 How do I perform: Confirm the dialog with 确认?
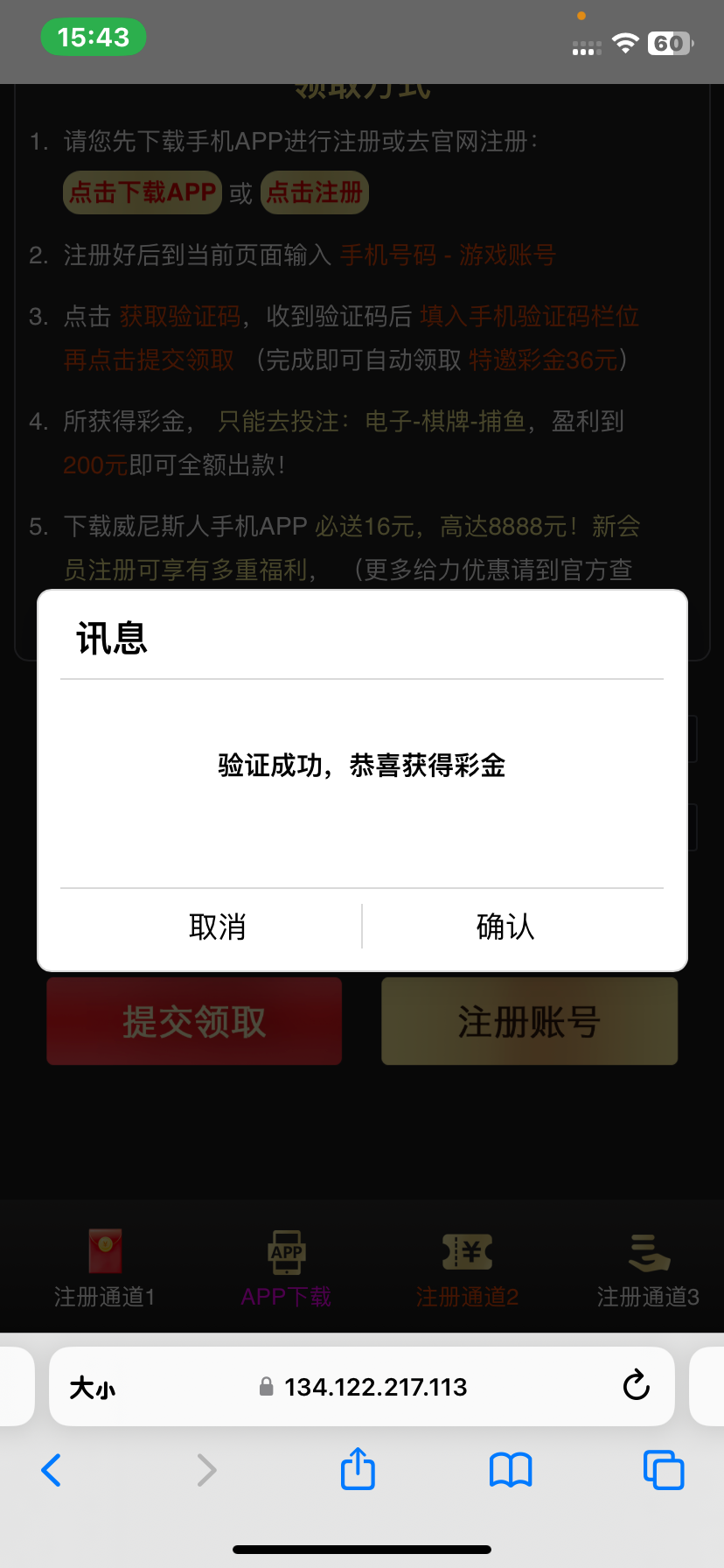[x=505, y=927]
